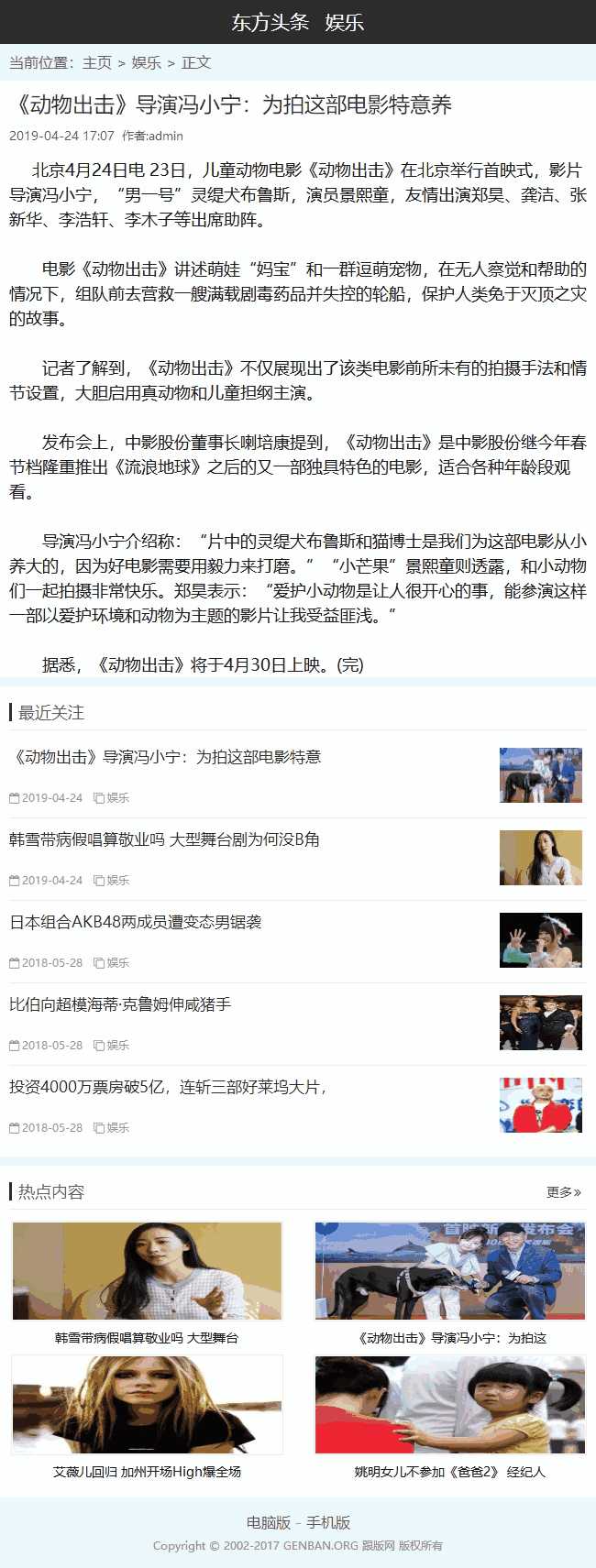Go to 主页 in the breadcrumb

point(97,62)
